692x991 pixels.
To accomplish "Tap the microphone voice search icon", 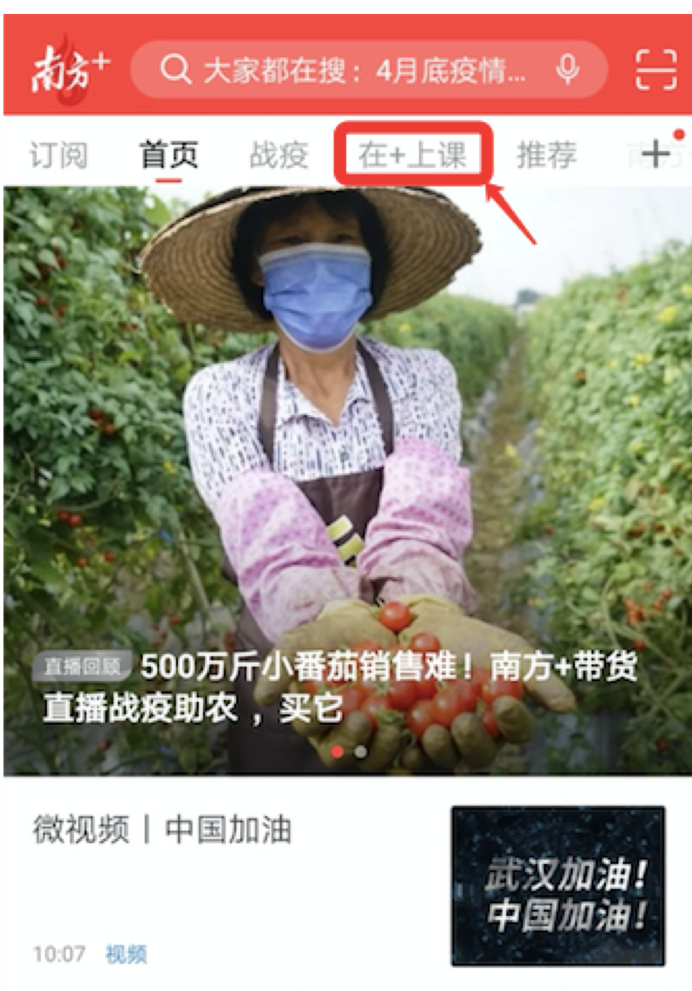I will [568, 69].
